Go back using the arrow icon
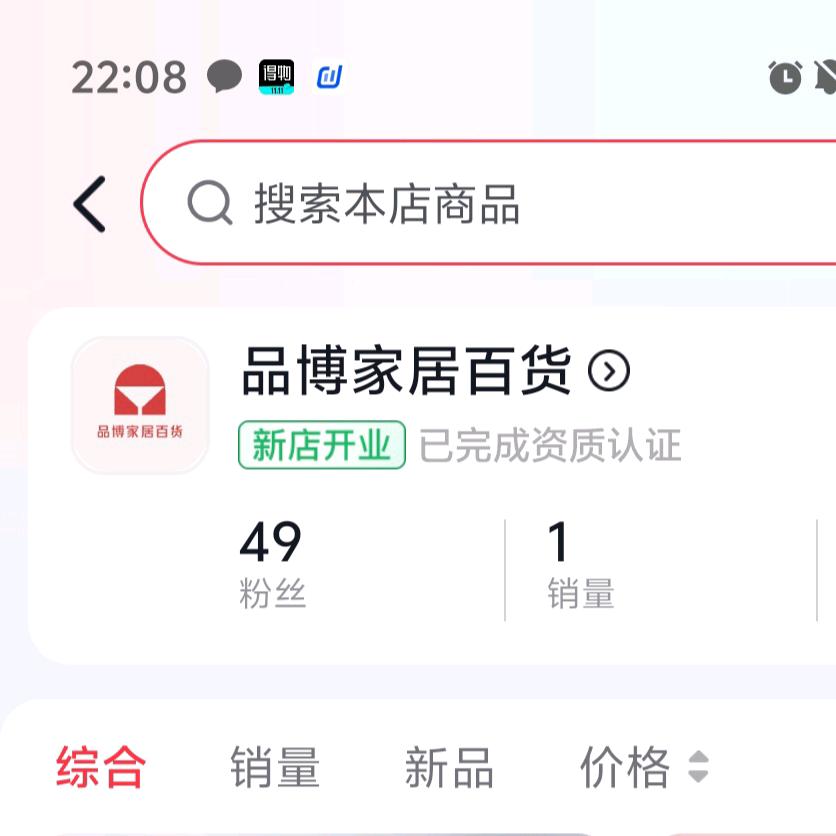This screenshot has width=836, height=836. pyautogui.click(x=90, y=204)
